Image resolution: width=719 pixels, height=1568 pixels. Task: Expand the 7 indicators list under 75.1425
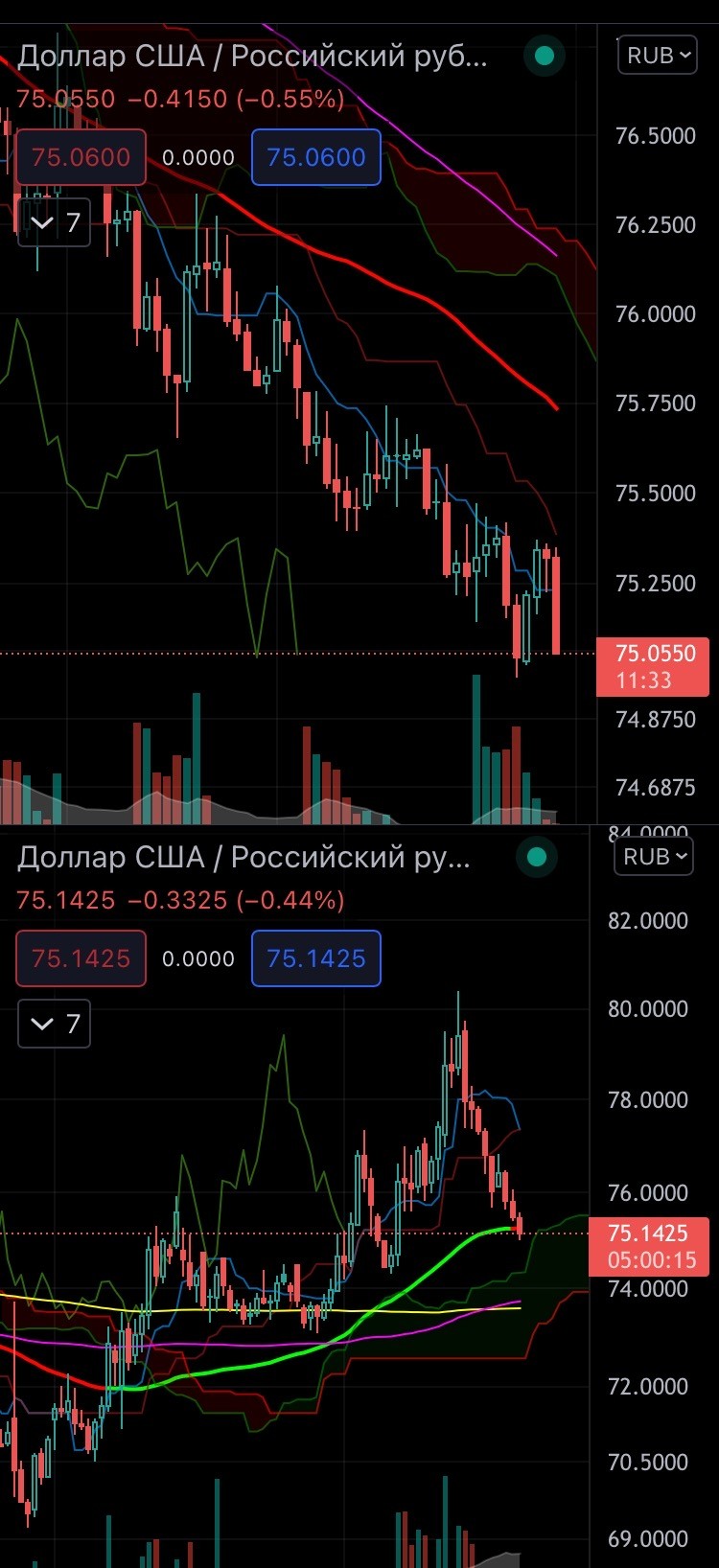(x=55, y=1024)
